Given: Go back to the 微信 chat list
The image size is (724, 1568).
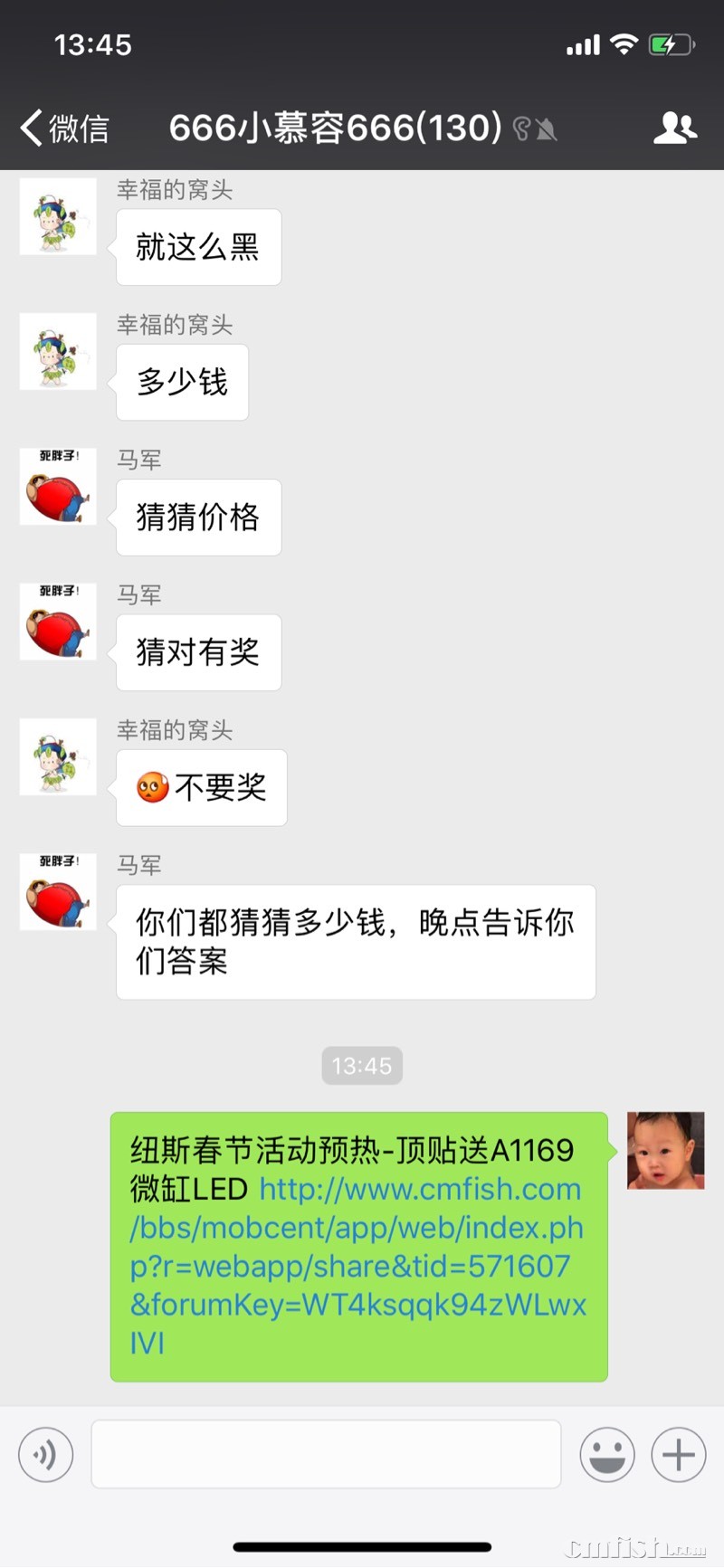Looking at the screenshot, I should 63,128.
